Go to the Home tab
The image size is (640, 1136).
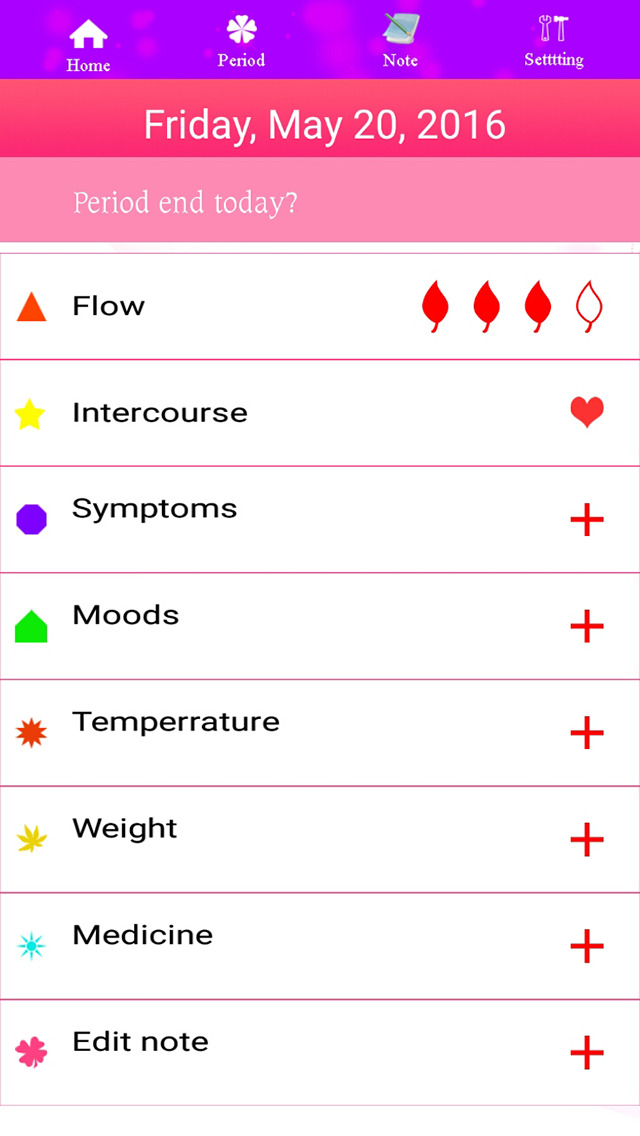click(x=88, y=46)
